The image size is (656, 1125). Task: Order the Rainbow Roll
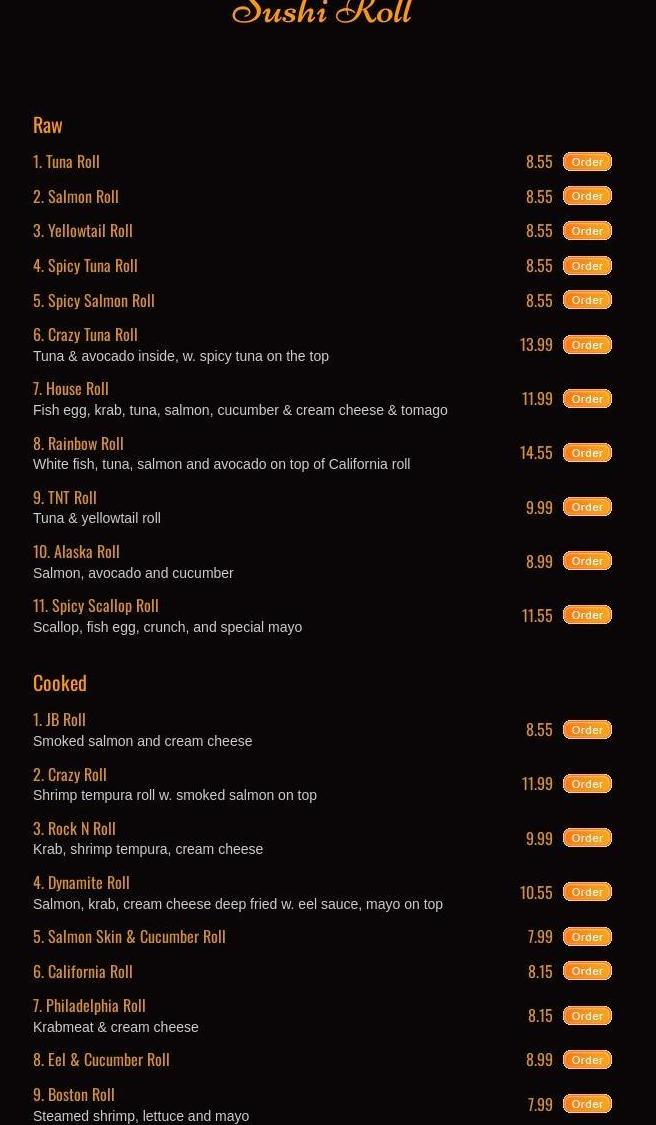pos(587,453)
